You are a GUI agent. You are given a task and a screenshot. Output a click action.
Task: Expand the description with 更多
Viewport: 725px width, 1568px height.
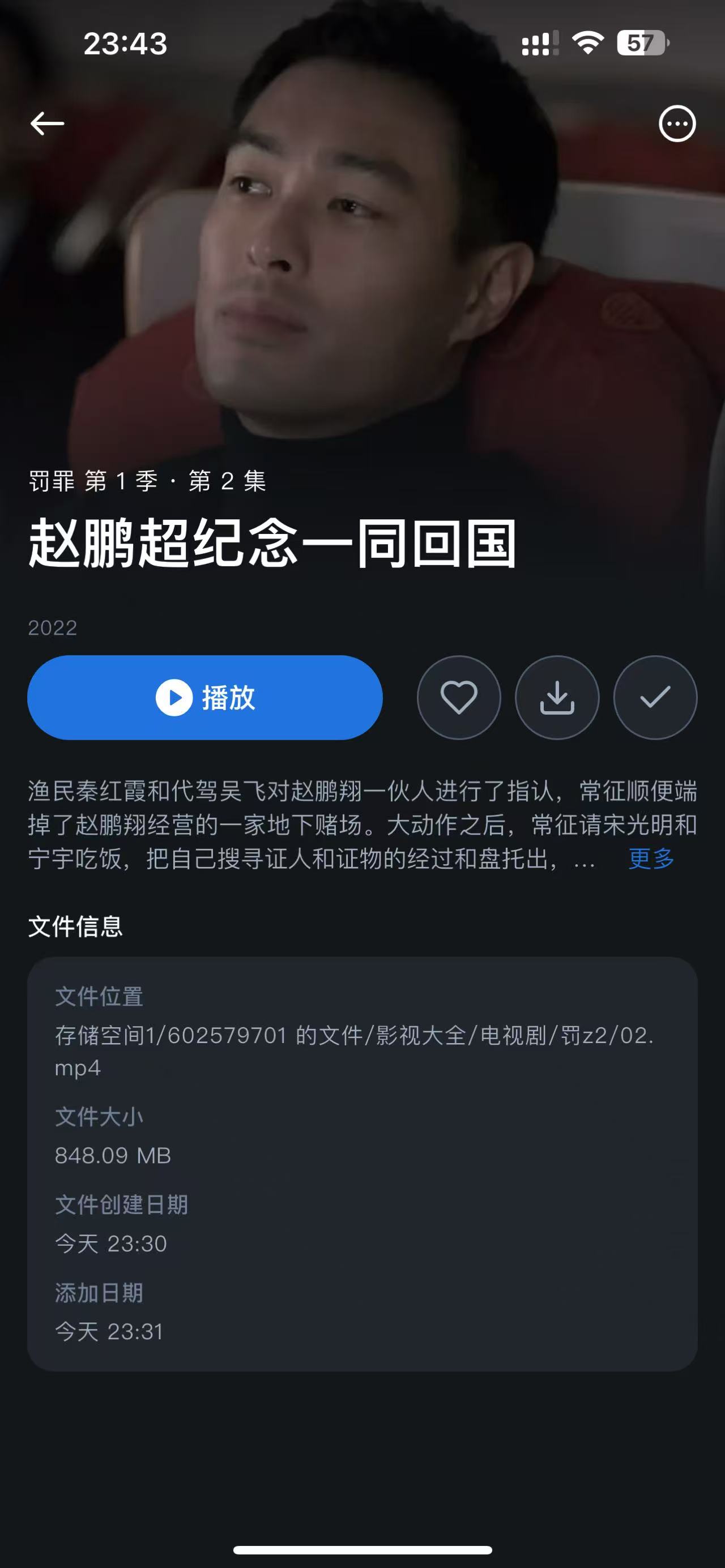click(x=651, y=858)
